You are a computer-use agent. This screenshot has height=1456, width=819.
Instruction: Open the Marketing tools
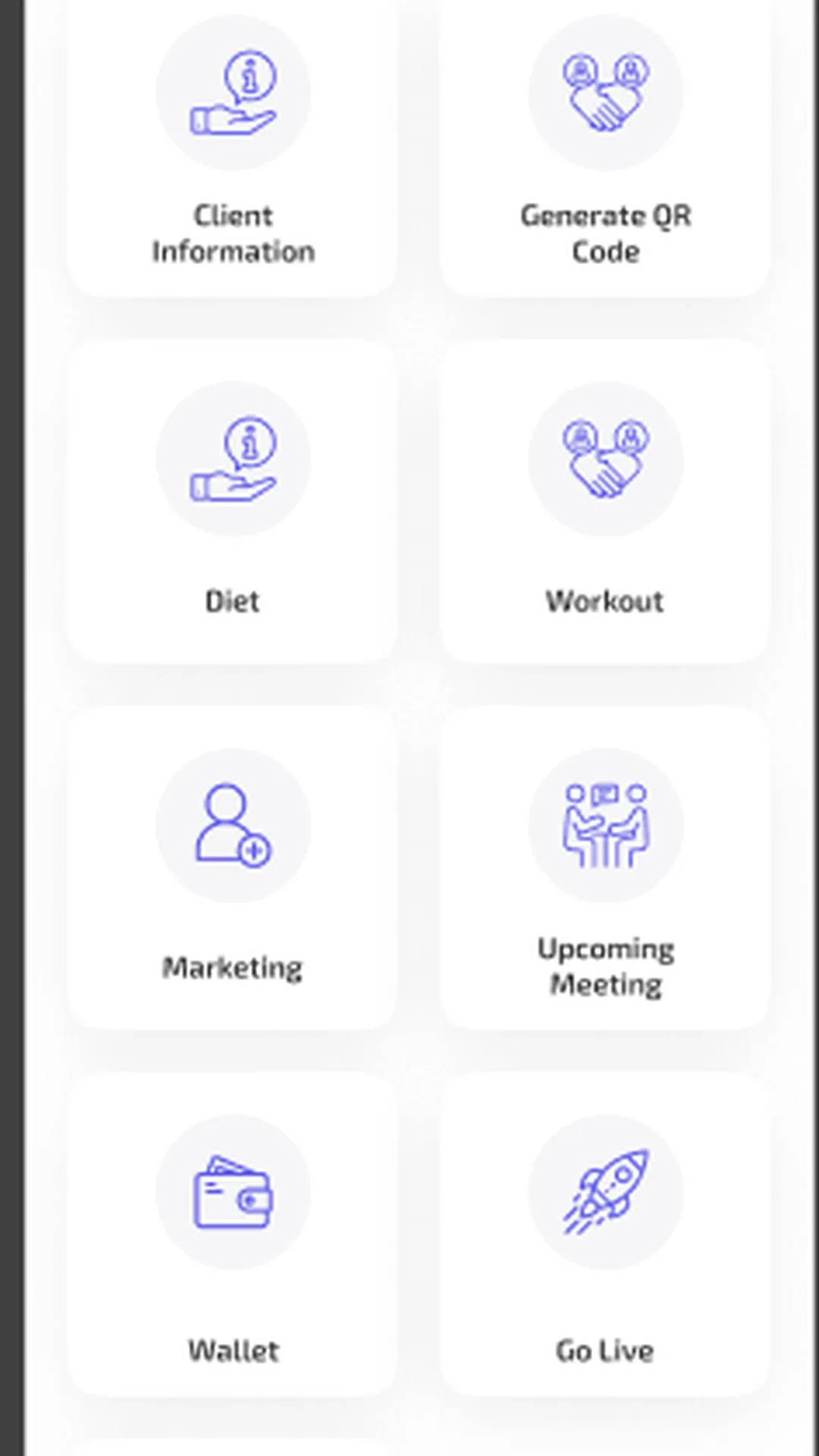pos(233,864)
